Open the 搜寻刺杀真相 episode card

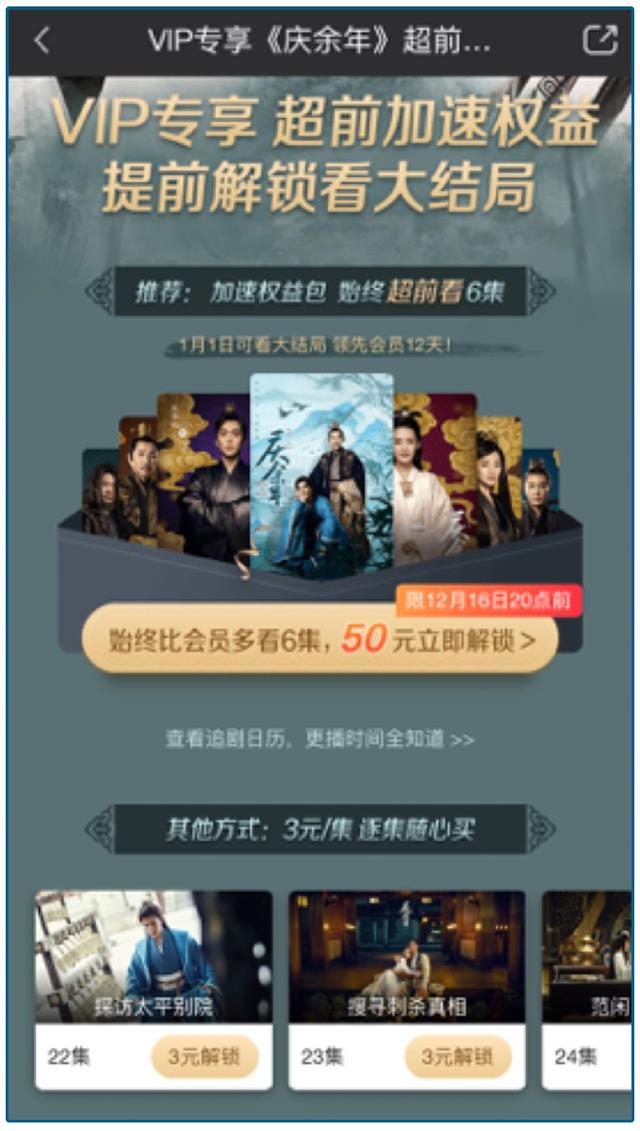tap(406, 955)
